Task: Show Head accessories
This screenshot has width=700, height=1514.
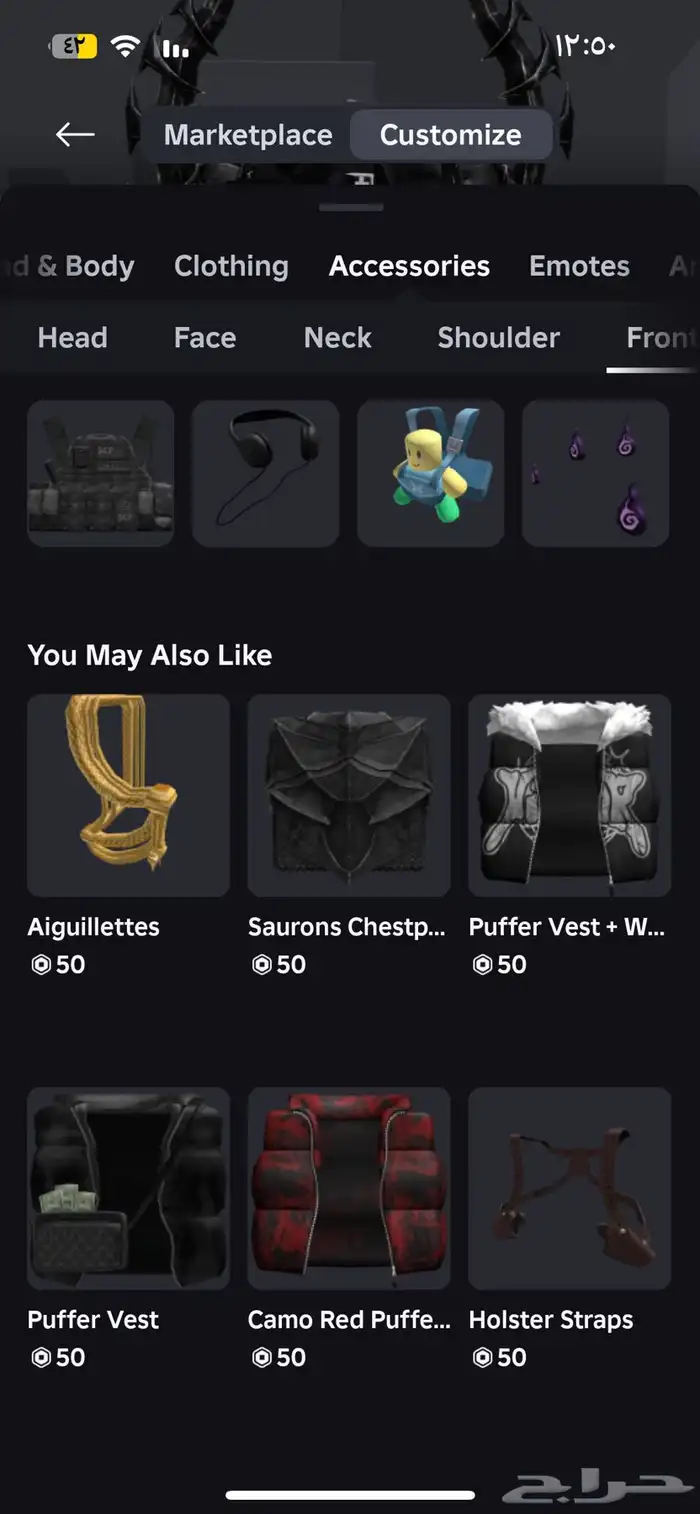Action: pos(72,338)
